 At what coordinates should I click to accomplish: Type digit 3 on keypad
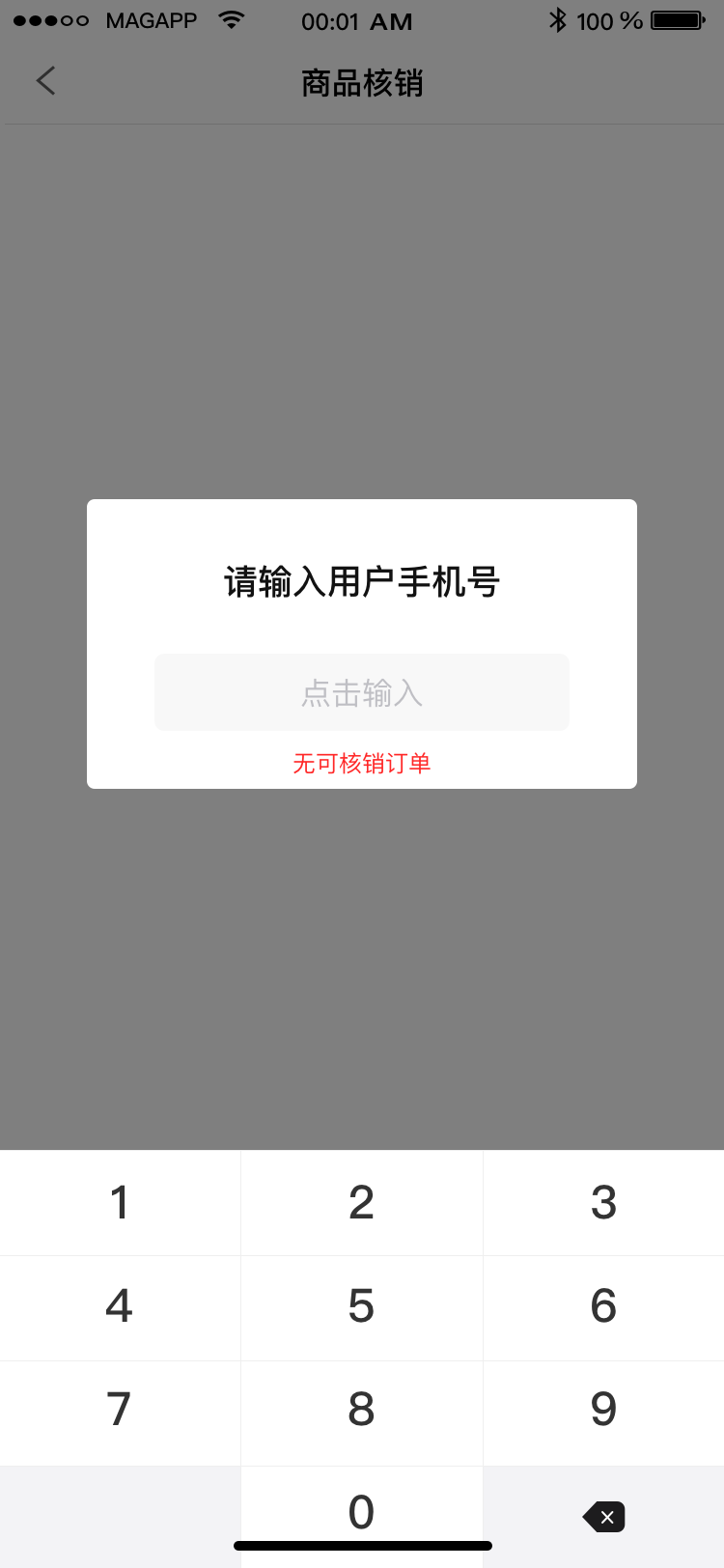tap(603, 1203)
